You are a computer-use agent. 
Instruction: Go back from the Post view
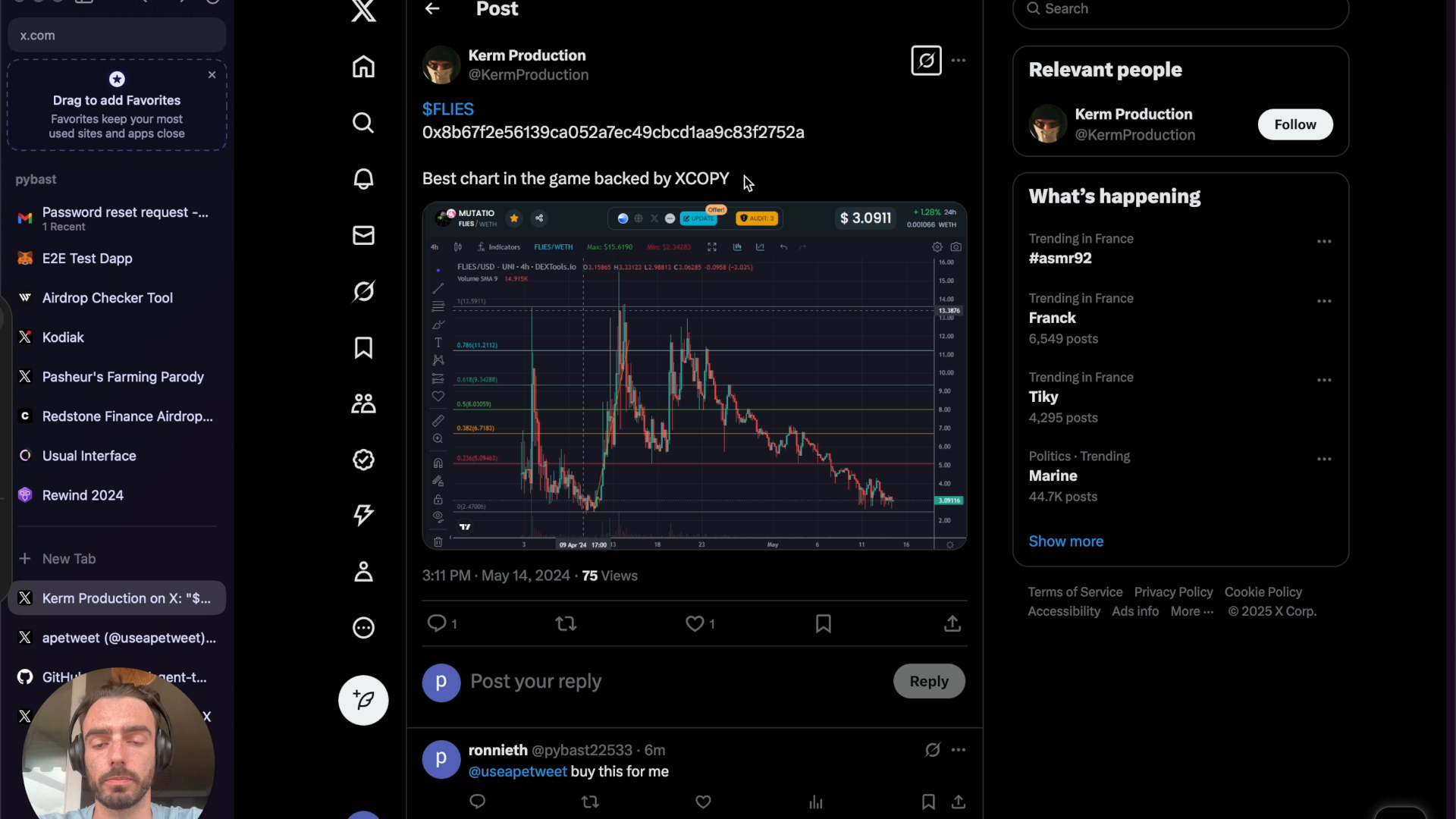click(432, 9)
